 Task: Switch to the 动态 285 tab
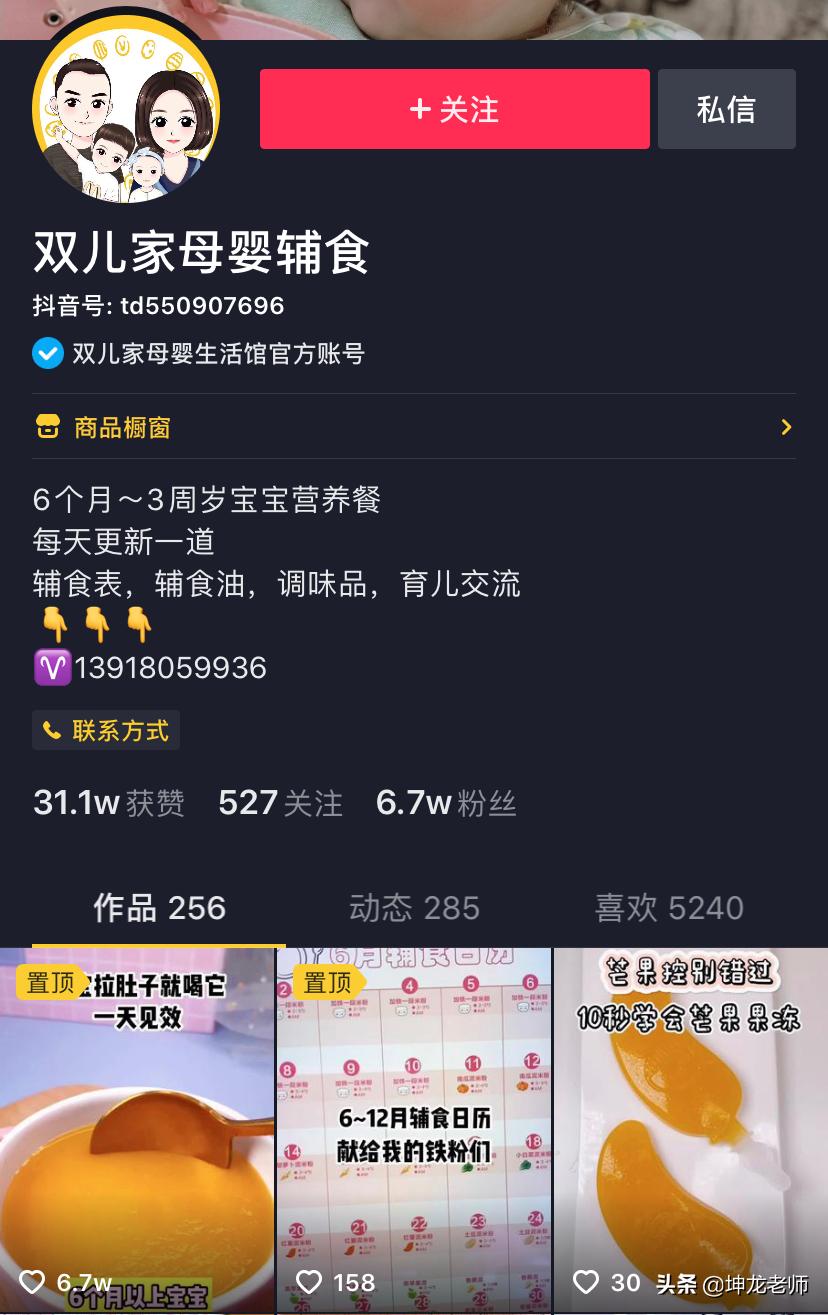[x=414, y=908]
